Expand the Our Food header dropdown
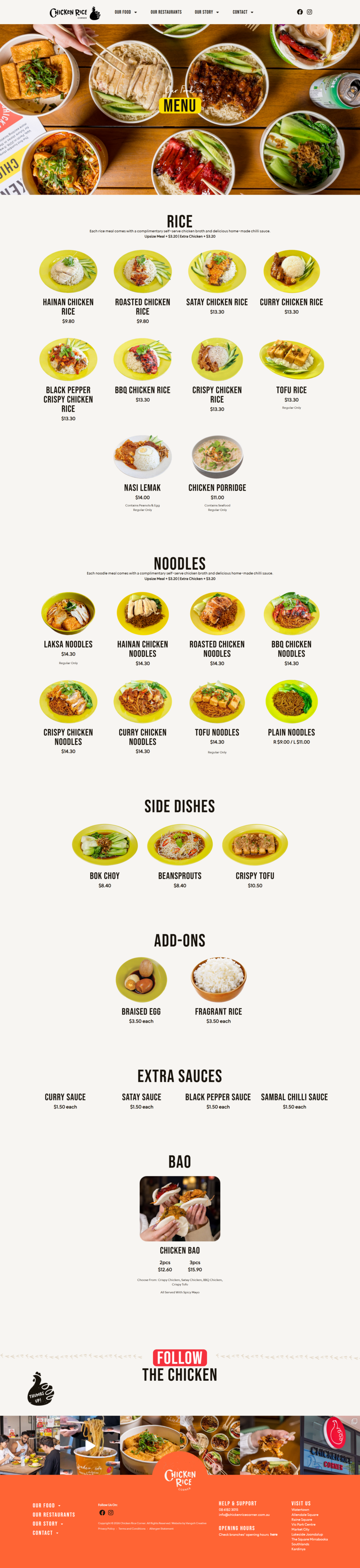The width and height of the screenshot is (360, 1568). point(125,12)
